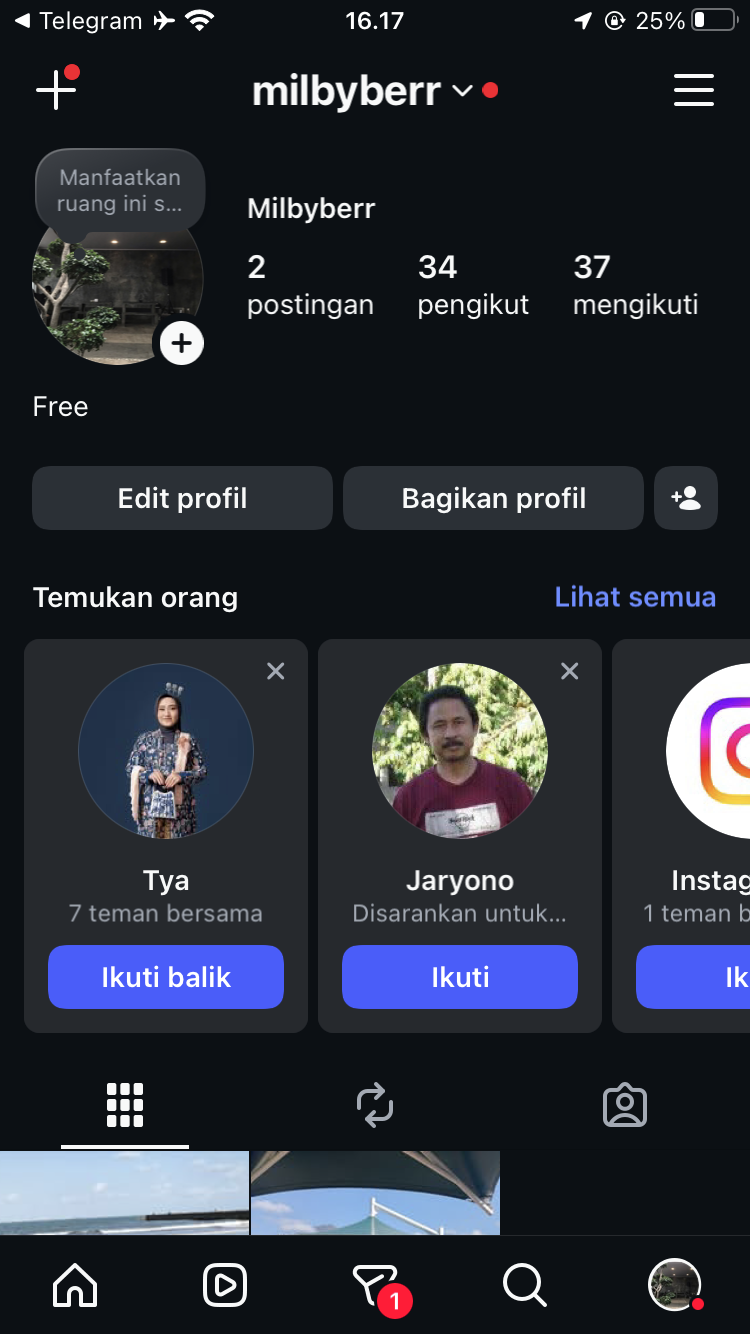View the 34 pengikut followers list
Screen dimensions: 750x1334
click(x=472, y=284)
